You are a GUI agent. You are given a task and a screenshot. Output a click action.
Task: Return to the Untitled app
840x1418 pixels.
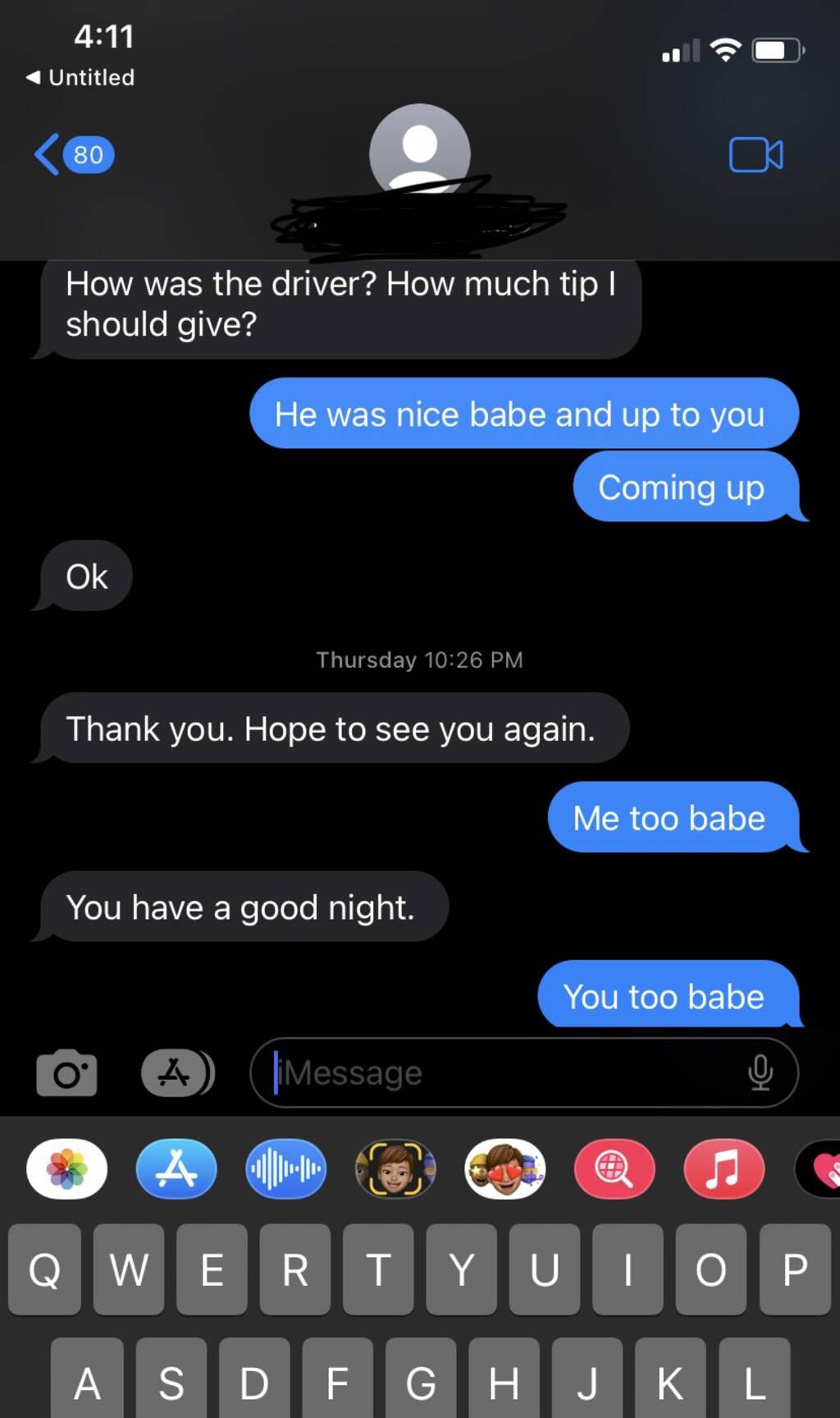pos(80,77)
